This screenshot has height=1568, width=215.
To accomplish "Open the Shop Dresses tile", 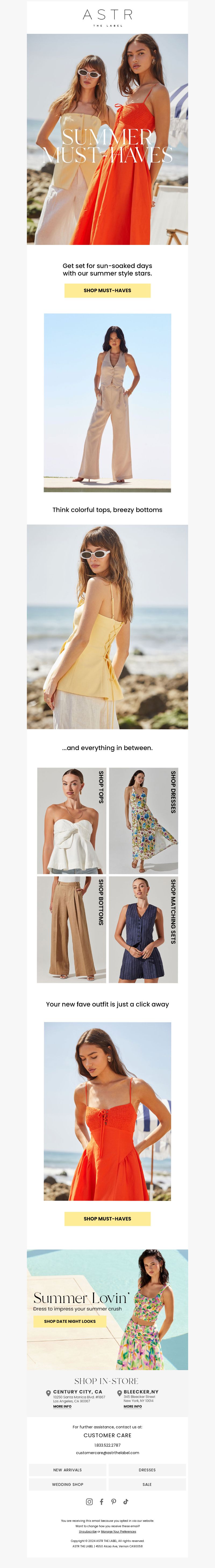I will [x=143, y=820].
